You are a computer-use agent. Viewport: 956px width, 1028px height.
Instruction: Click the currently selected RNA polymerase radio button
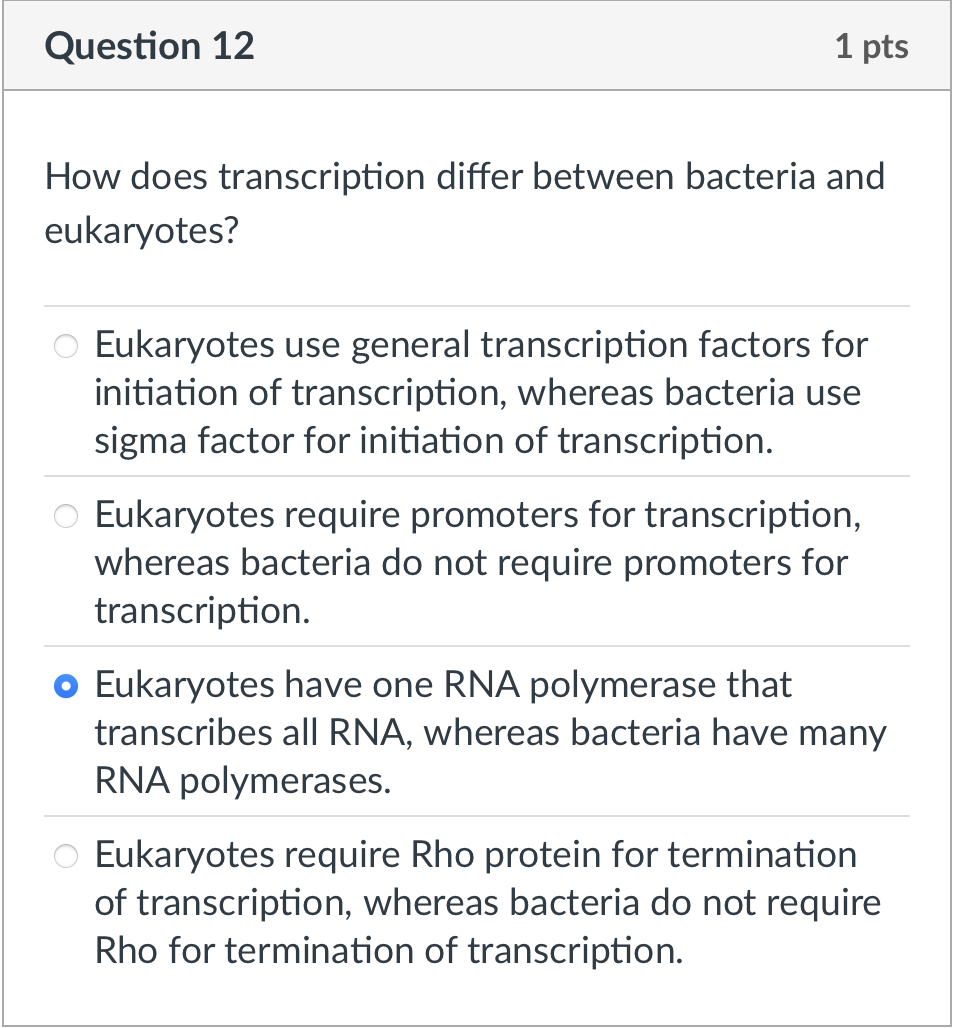pyautogui.click(x=66, y=687)
